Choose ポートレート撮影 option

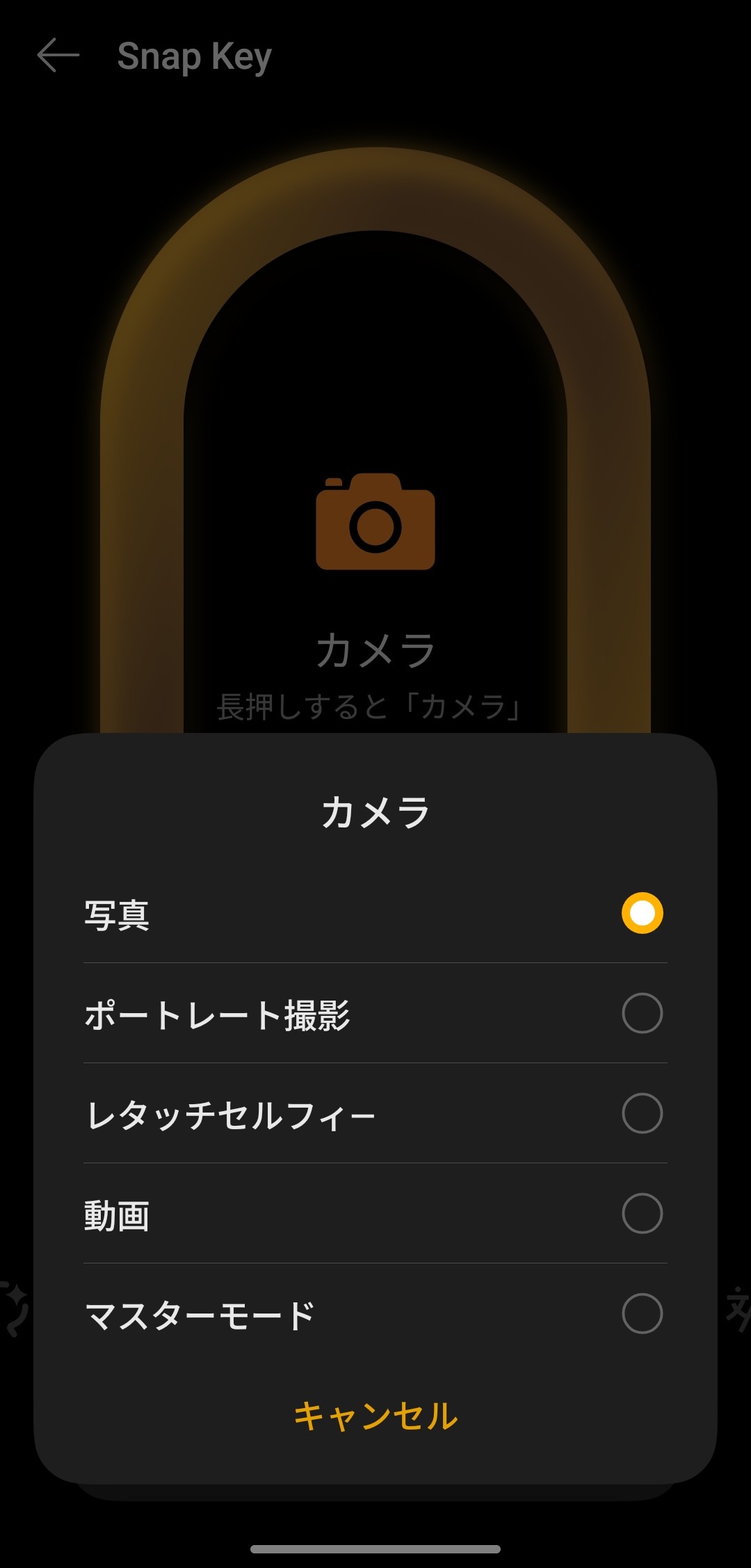pyautogui.click(x=642, y=1013)
